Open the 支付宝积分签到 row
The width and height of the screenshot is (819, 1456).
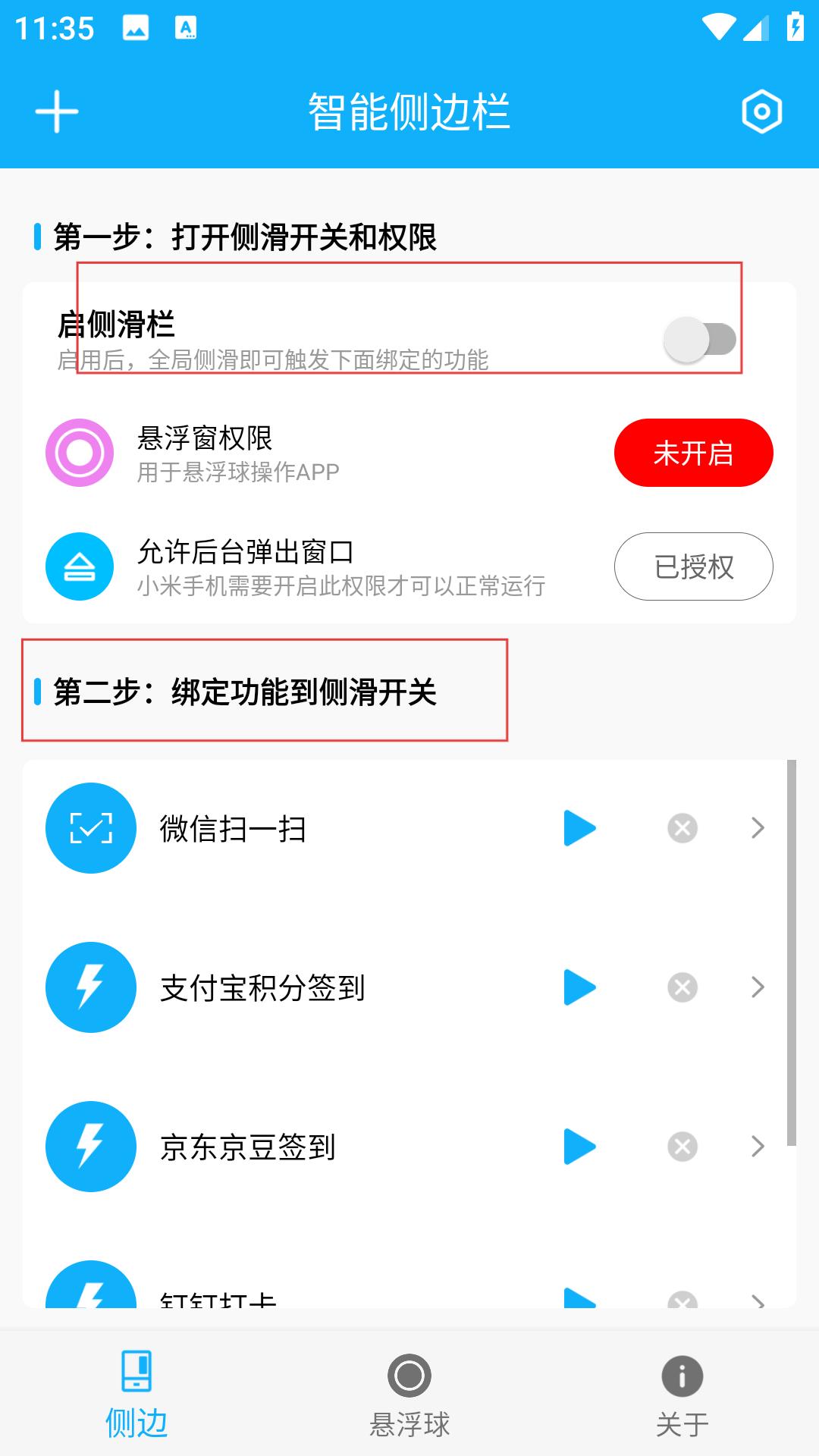coord(406,987)
